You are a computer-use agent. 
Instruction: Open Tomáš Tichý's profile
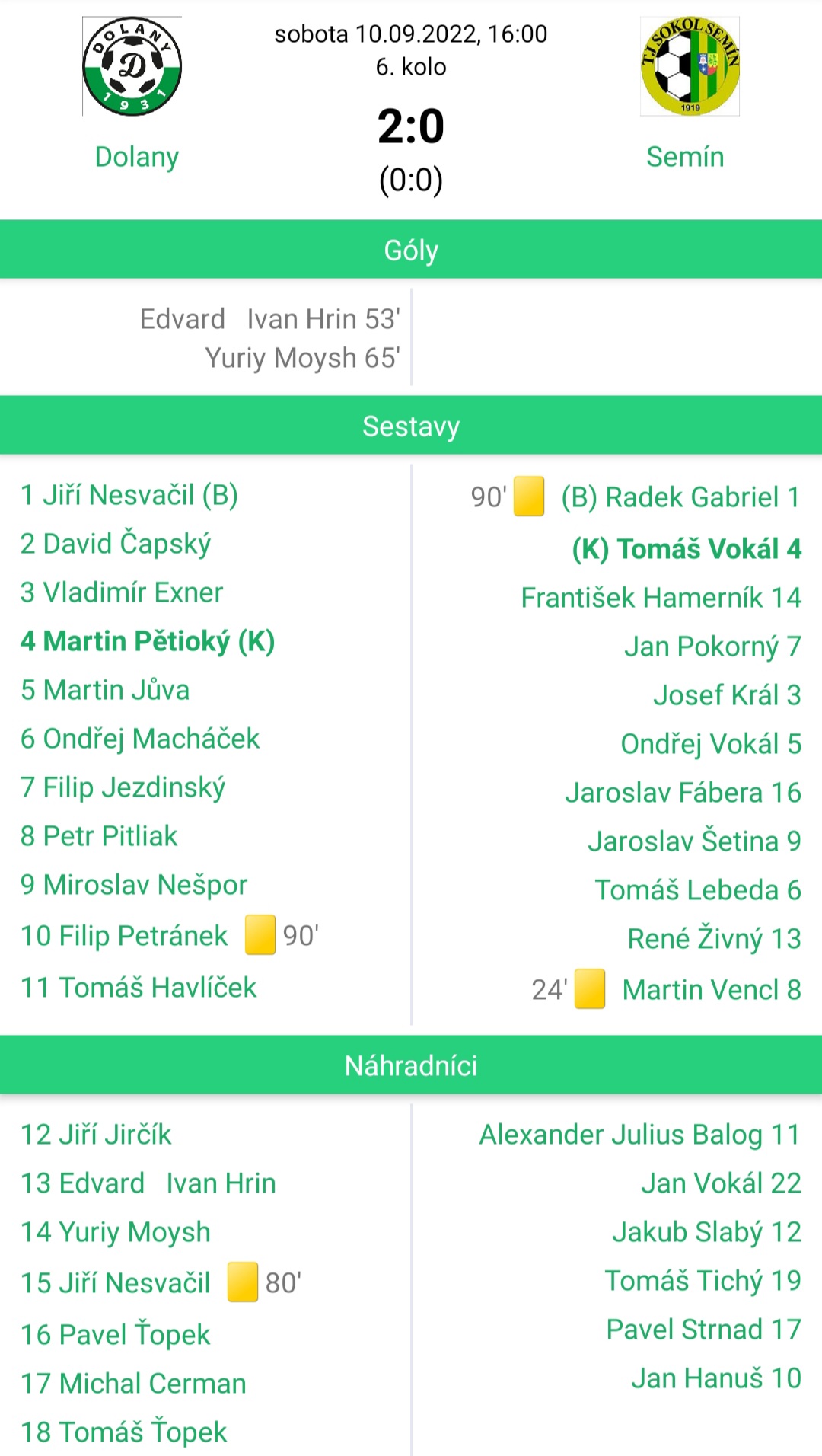(x=703, y=1281)
